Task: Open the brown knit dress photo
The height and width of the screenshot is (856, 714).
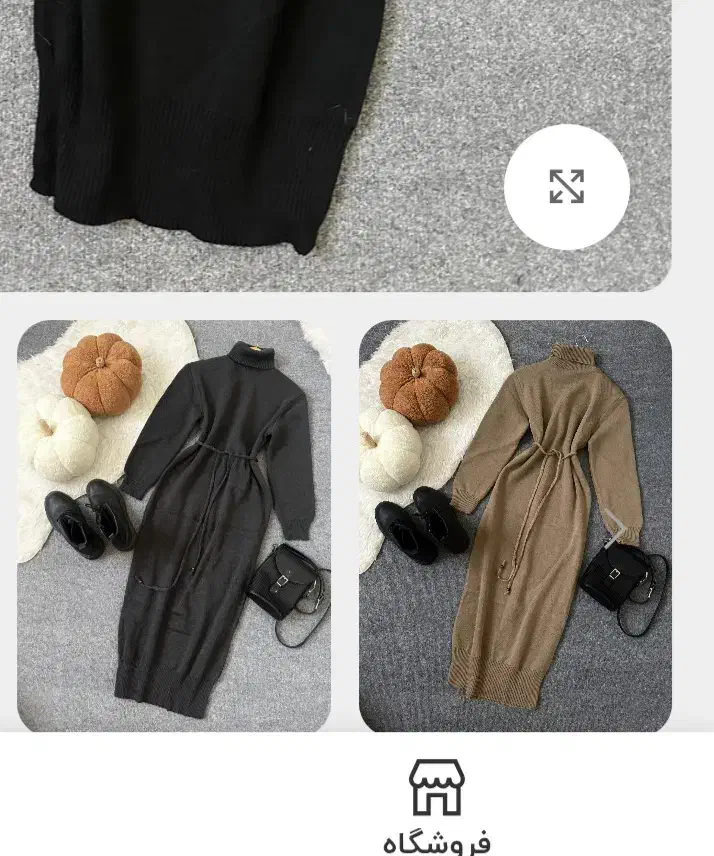Action: click(515, 525)
